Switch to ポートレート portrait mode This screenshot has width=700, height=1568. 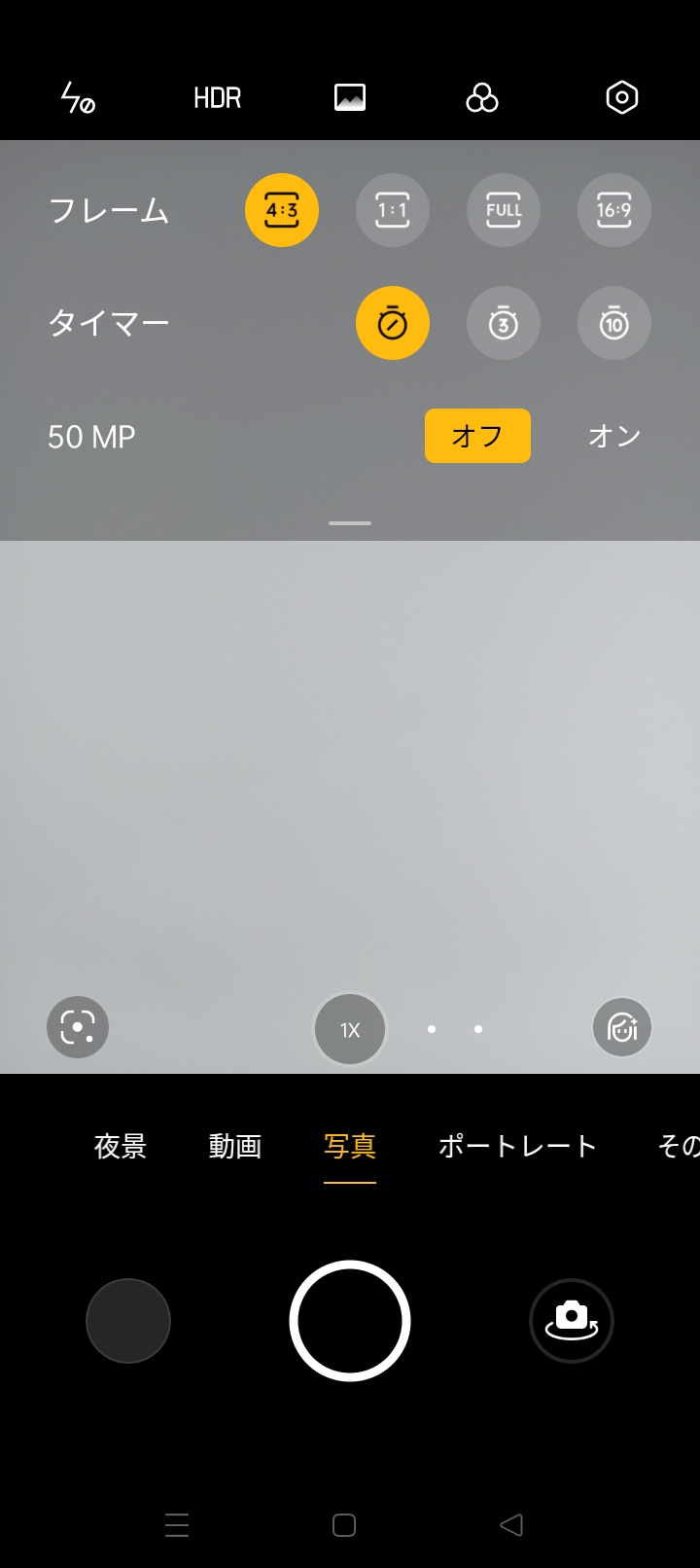point(517,1146)
